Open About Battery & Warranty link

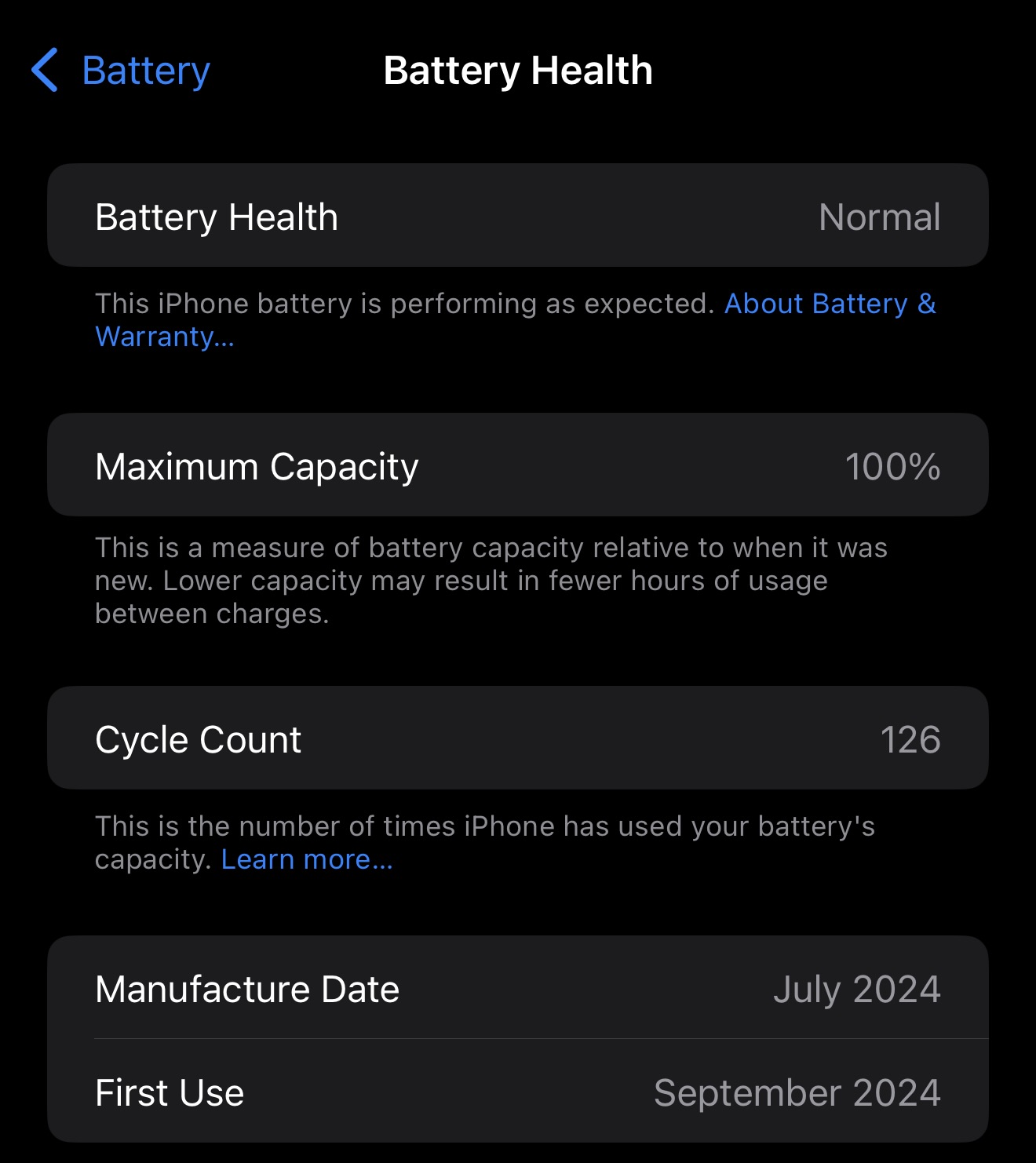pos(829,304)
